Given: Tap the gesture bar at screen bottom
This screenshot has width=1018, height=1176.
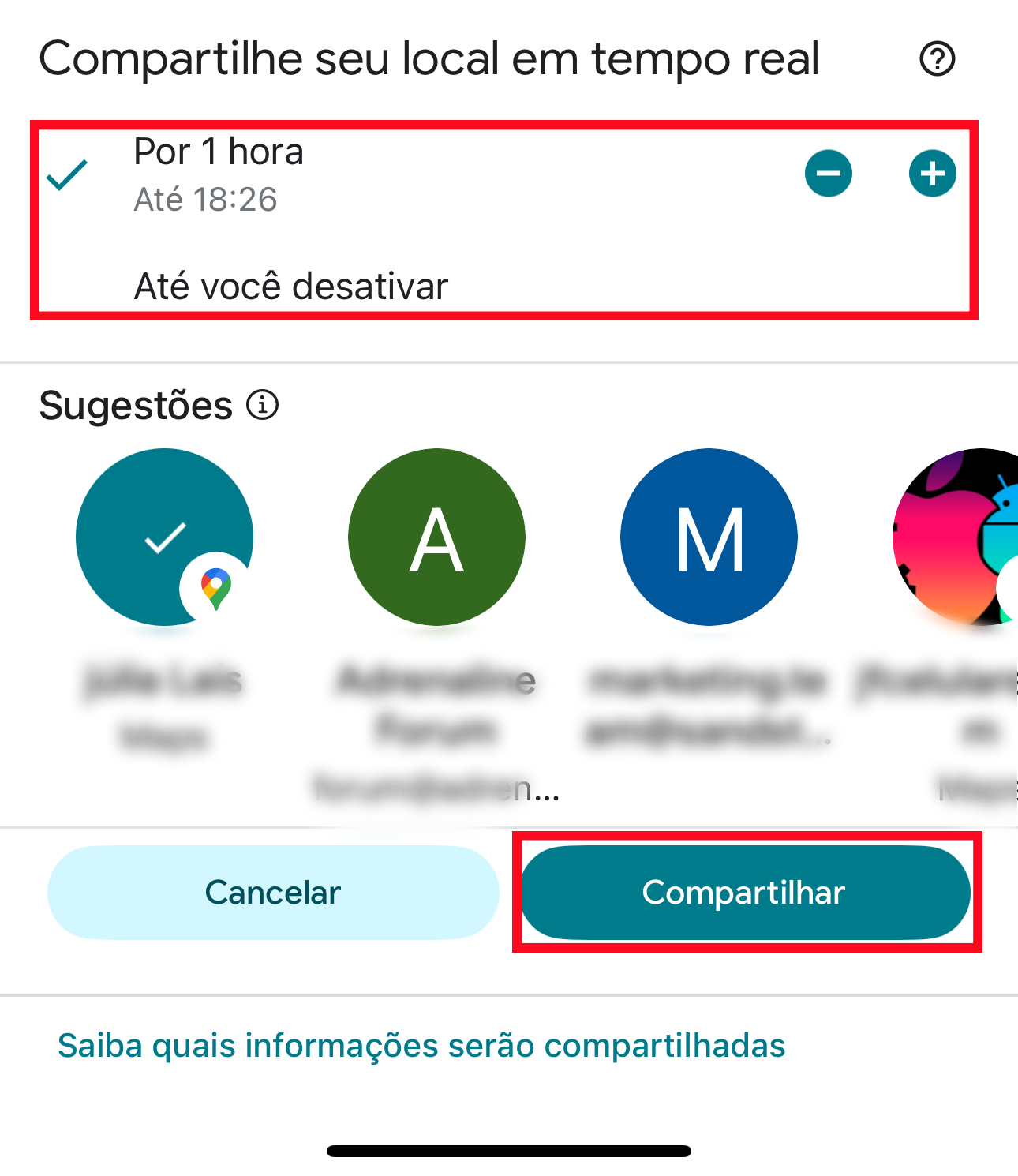Looking at the screenshot, I should (509, 1150).
